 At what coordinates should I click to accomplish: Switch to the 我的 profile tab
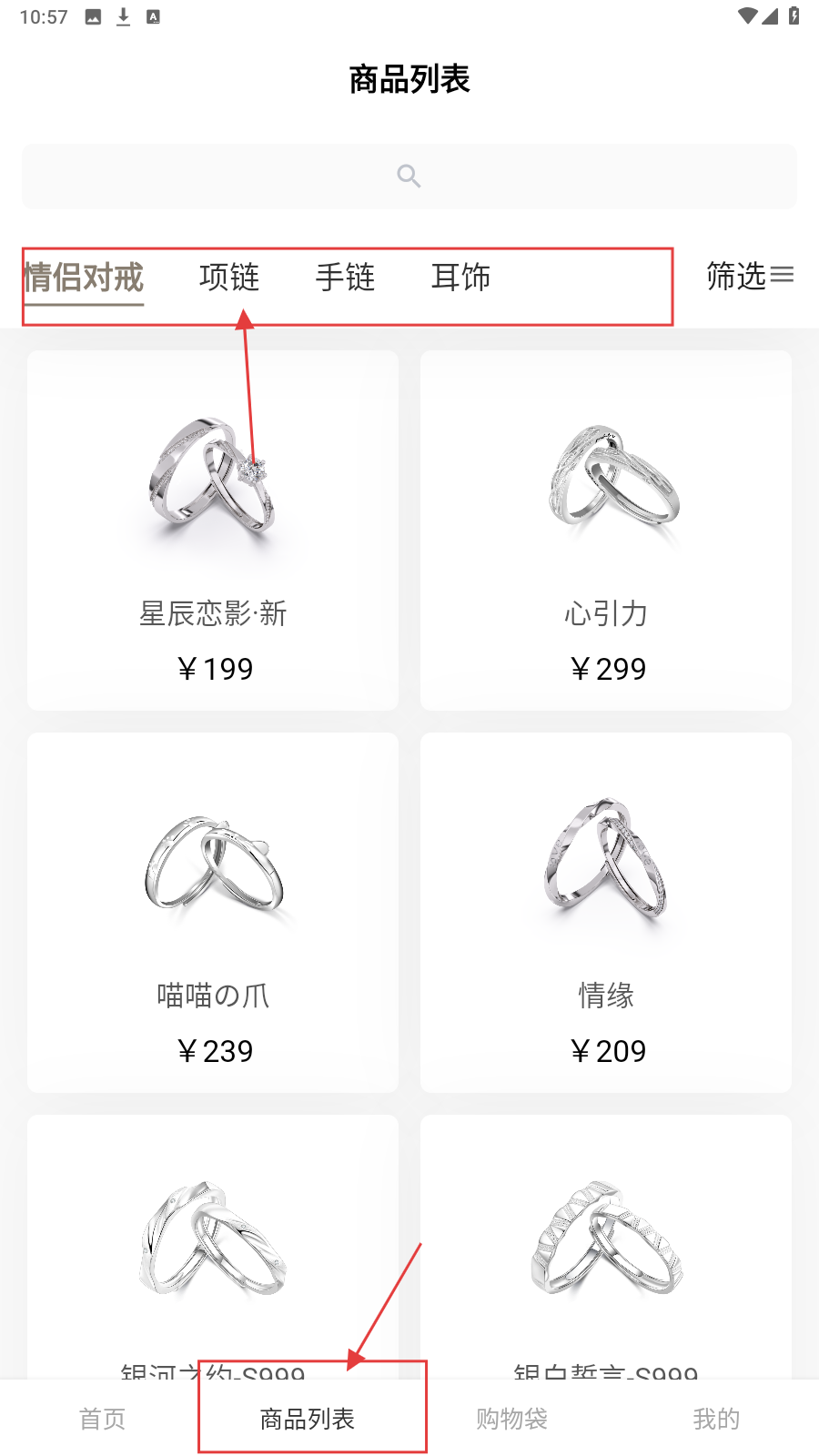click(x=716, y=1419)
